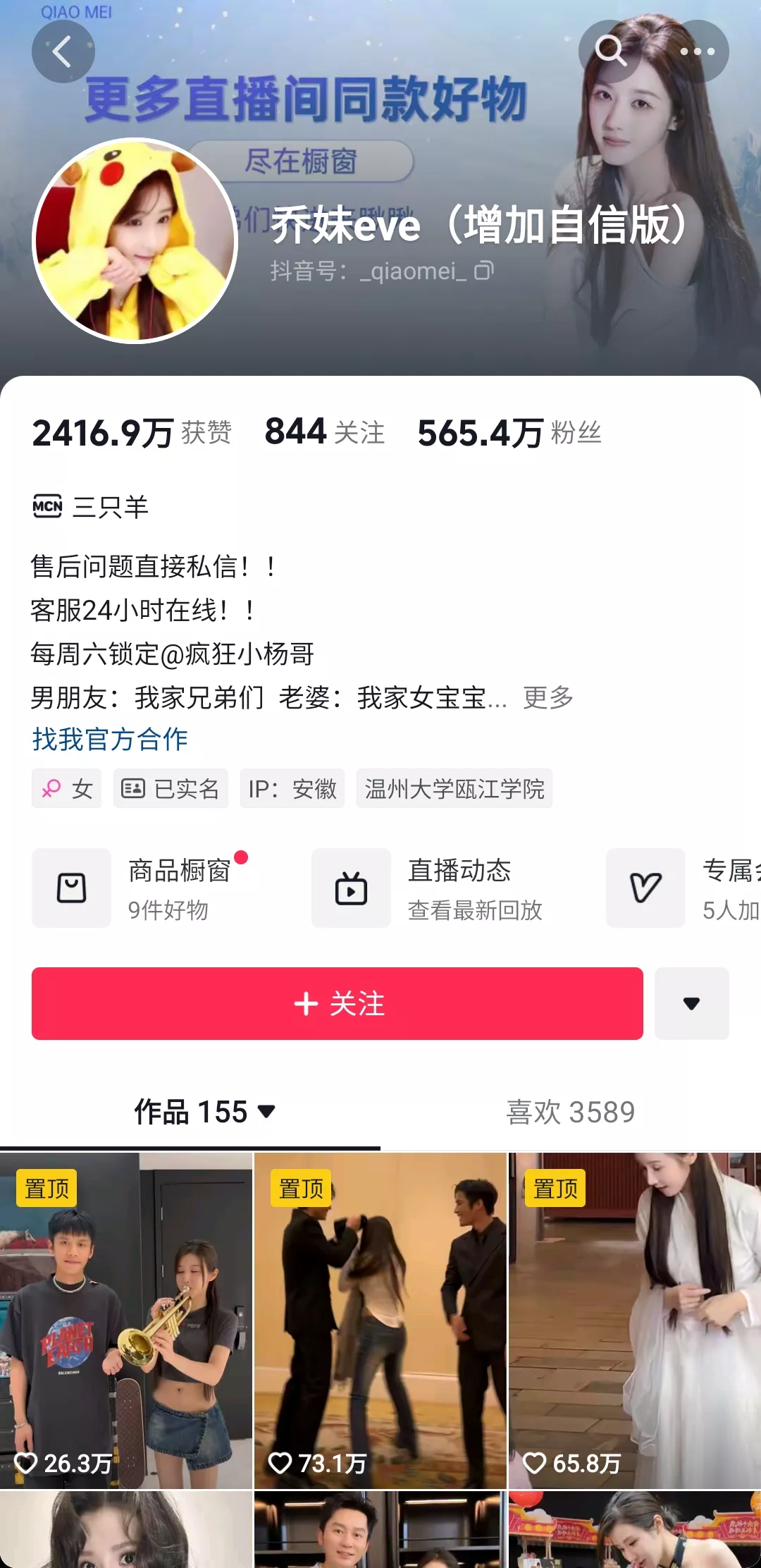761x1568 pixels.
Task: Go back using the top-left arrow
Action: [x=63, y=51]
